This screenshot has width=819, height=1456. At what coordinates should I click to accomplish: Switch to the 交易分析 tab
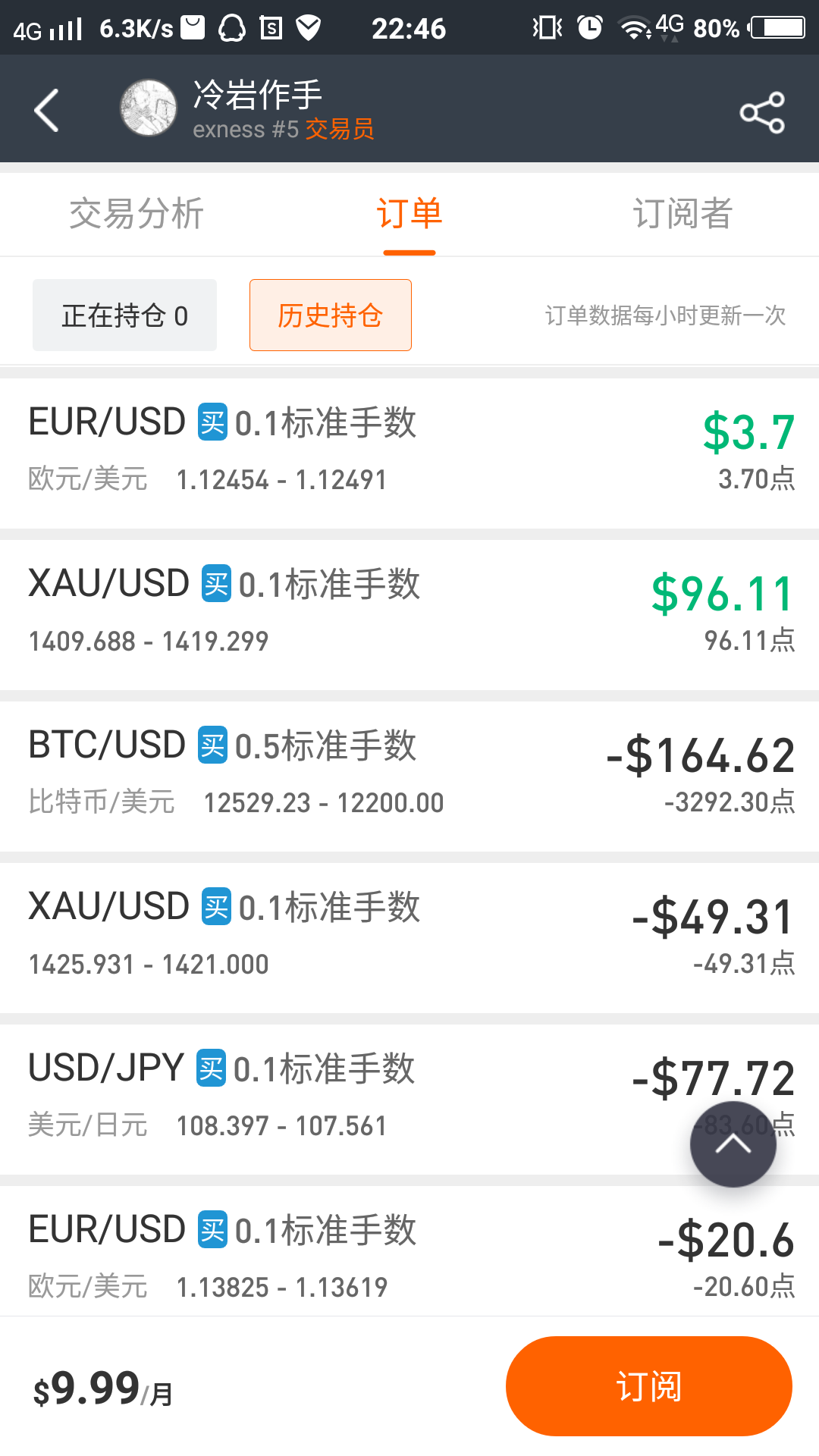click(x=136, y=214)
